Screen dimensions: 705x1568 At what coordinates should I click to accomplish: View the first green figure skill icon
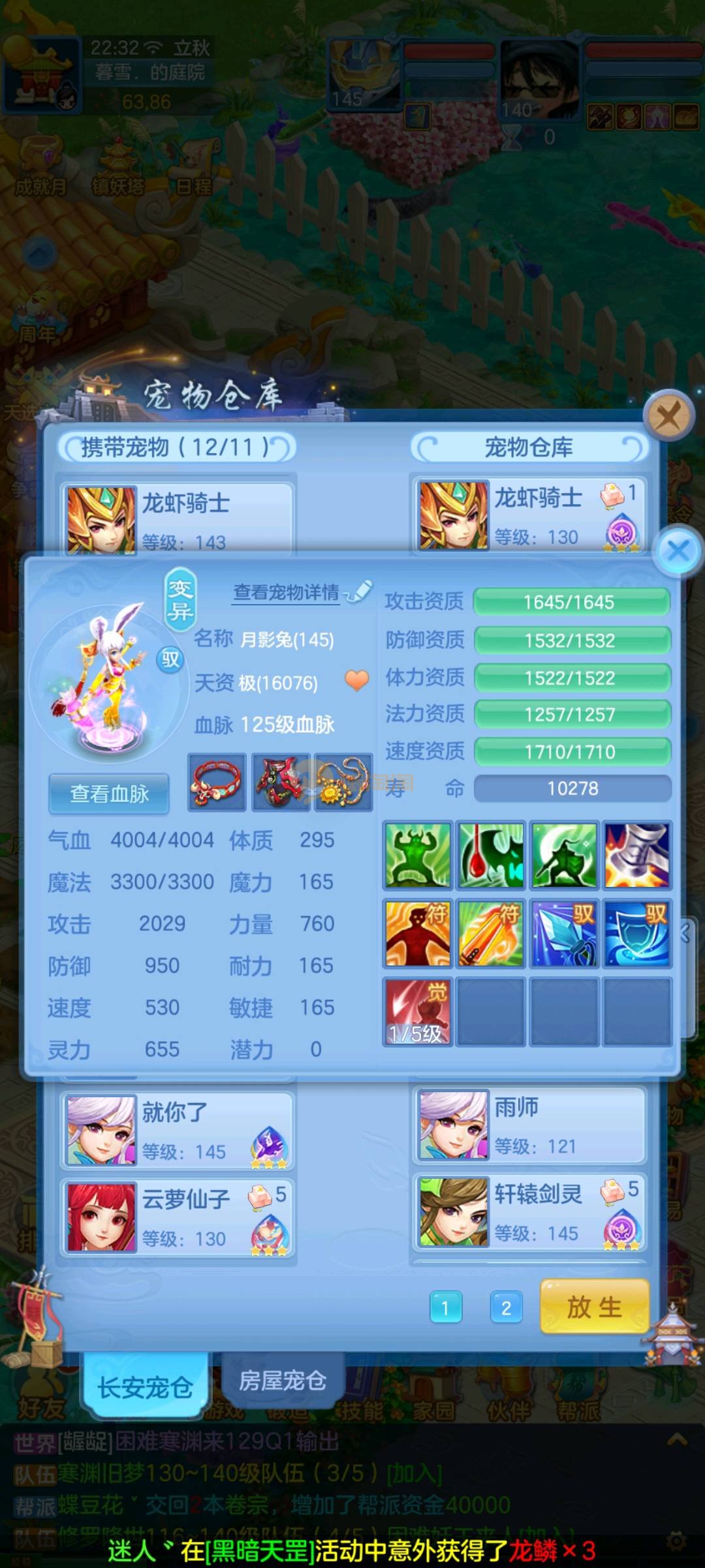[417, 855]
